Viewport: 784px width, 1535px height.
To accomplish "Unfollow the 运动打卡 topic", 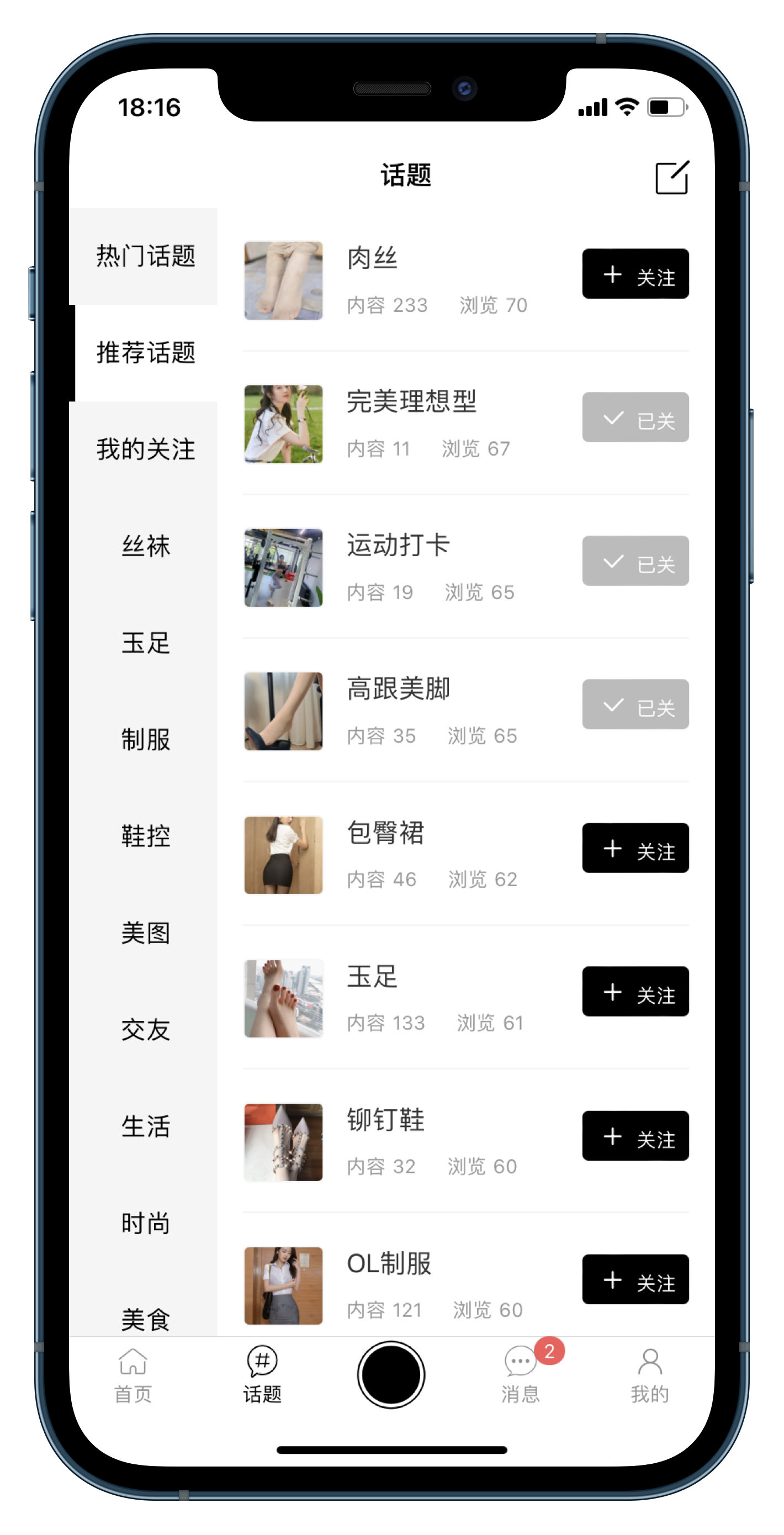I will [x=635, y=562].
